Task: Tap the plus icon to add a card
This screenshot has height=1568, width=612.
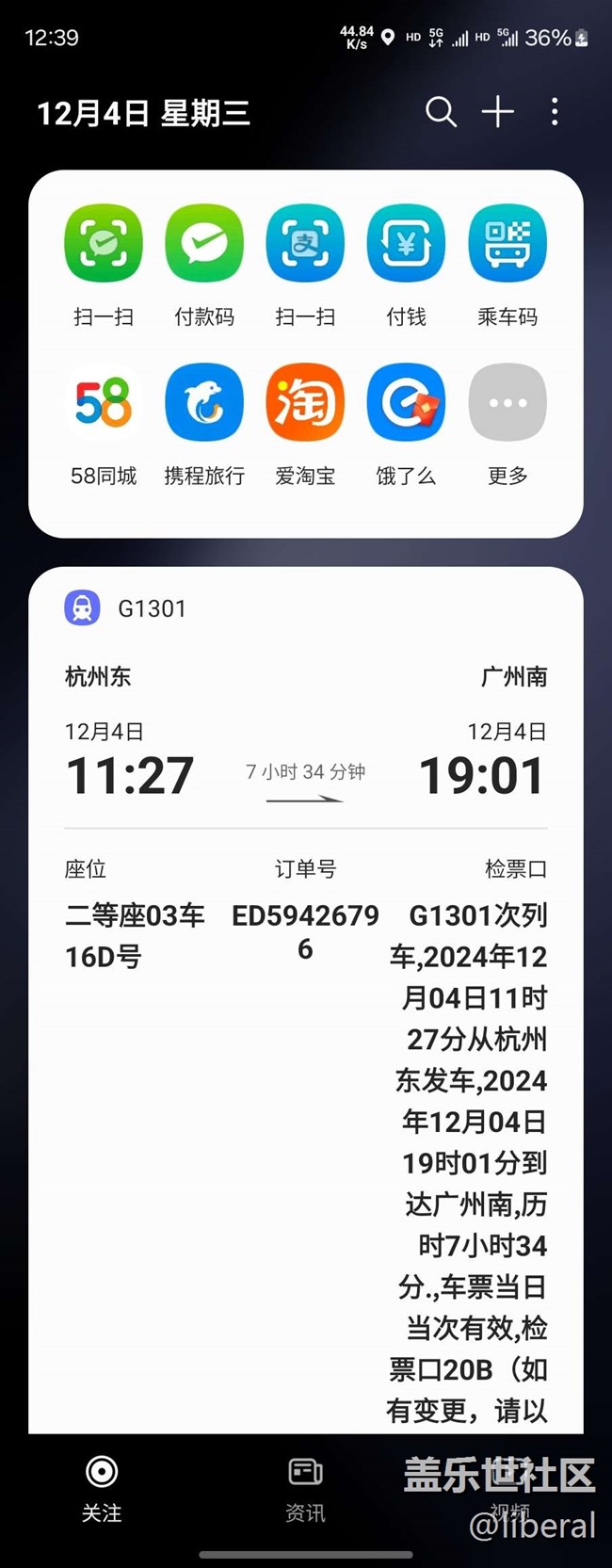Action: (498, 112)
